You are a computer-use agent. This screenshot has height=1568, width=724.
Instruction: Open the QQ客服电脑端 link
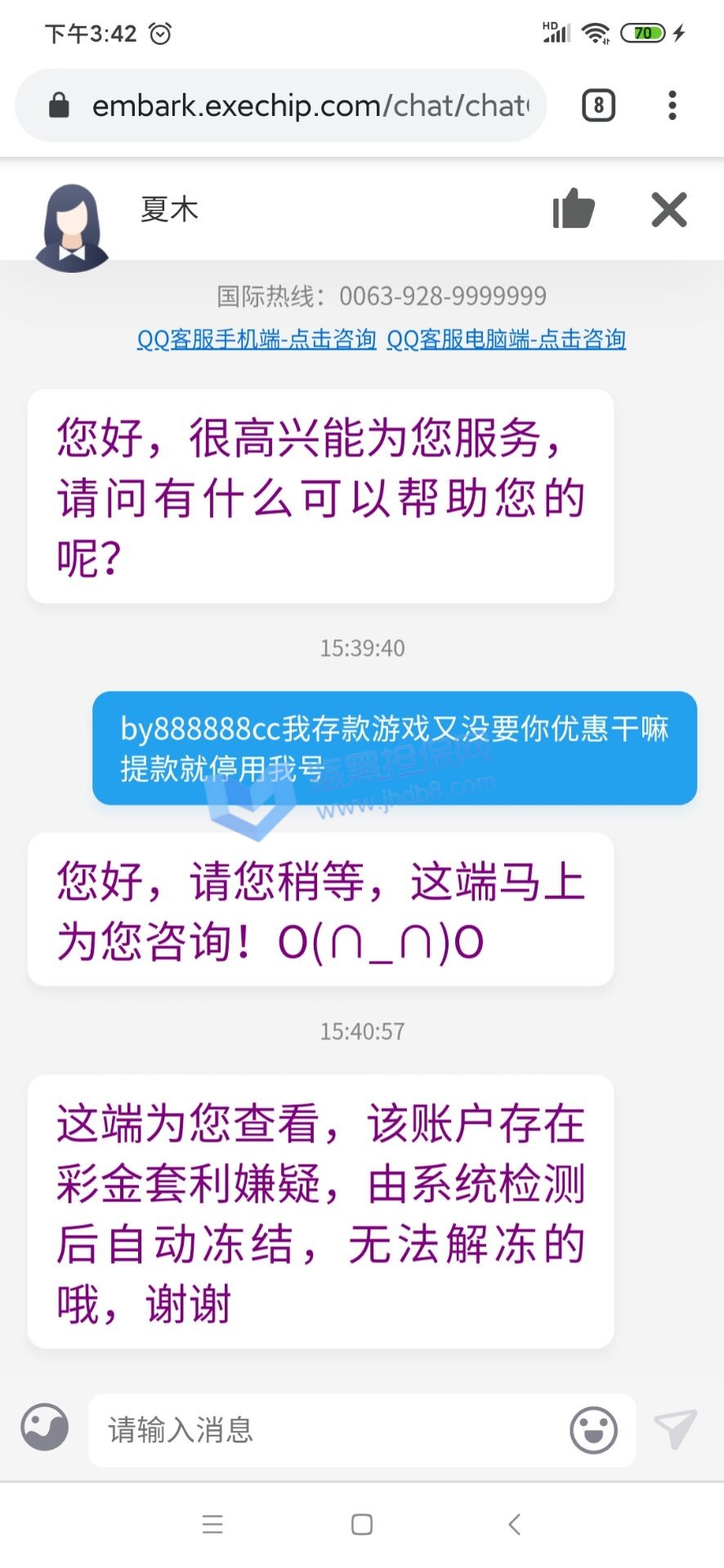pos(506,339)
